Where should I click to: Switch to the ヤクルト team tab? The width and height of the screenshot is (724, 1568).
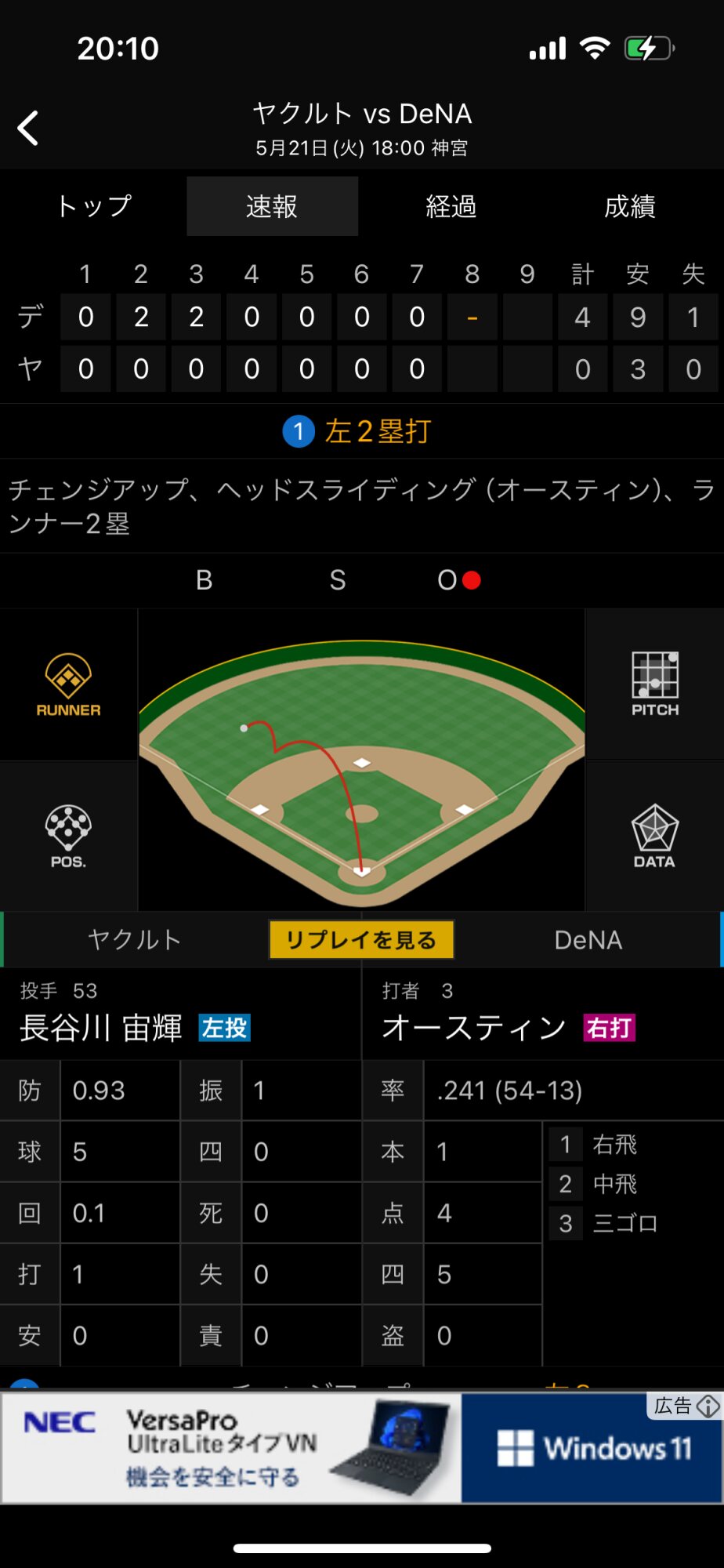(135, 939)
